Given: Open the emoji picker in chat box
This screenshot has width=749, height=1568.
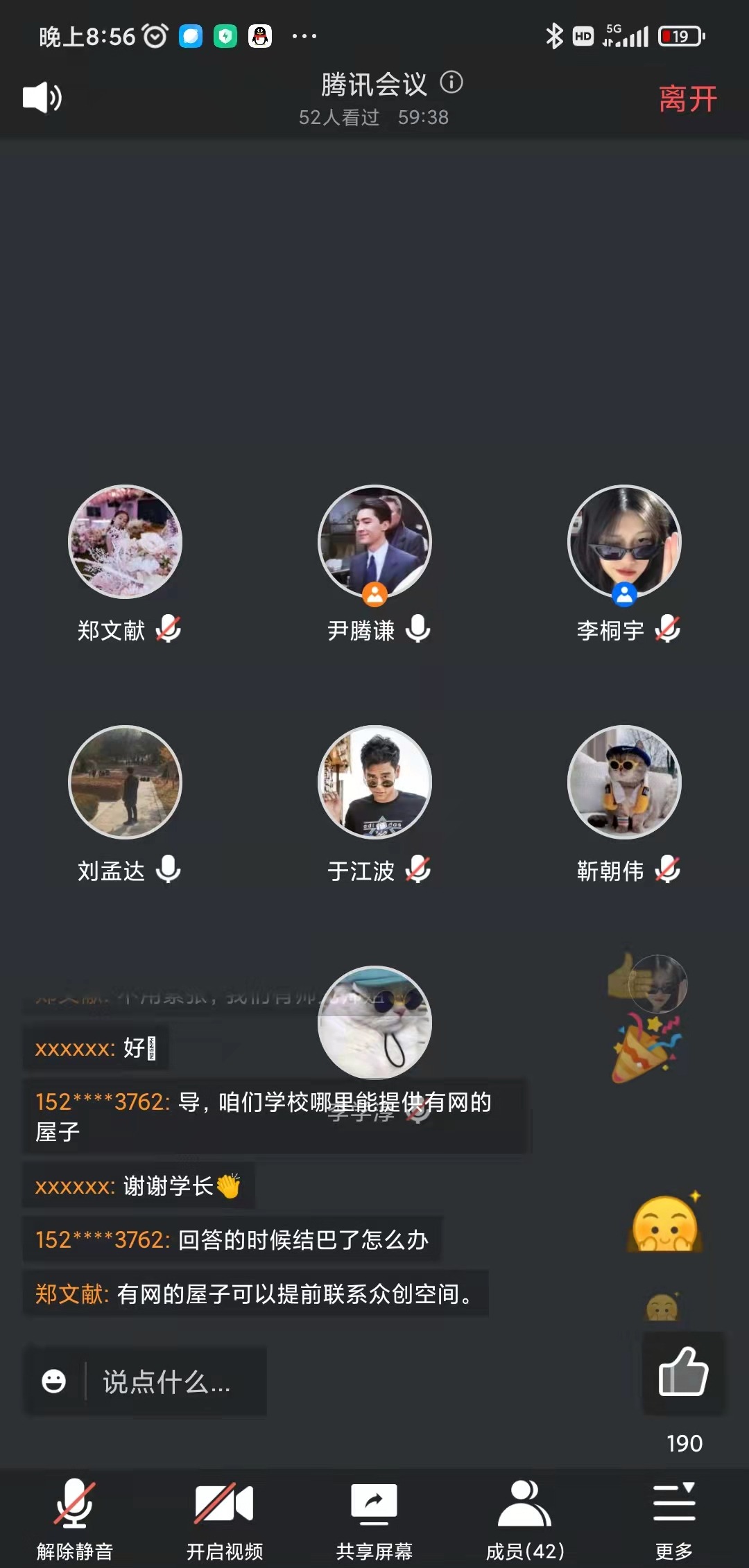Looking at the screenshot, I should 54,1382.
